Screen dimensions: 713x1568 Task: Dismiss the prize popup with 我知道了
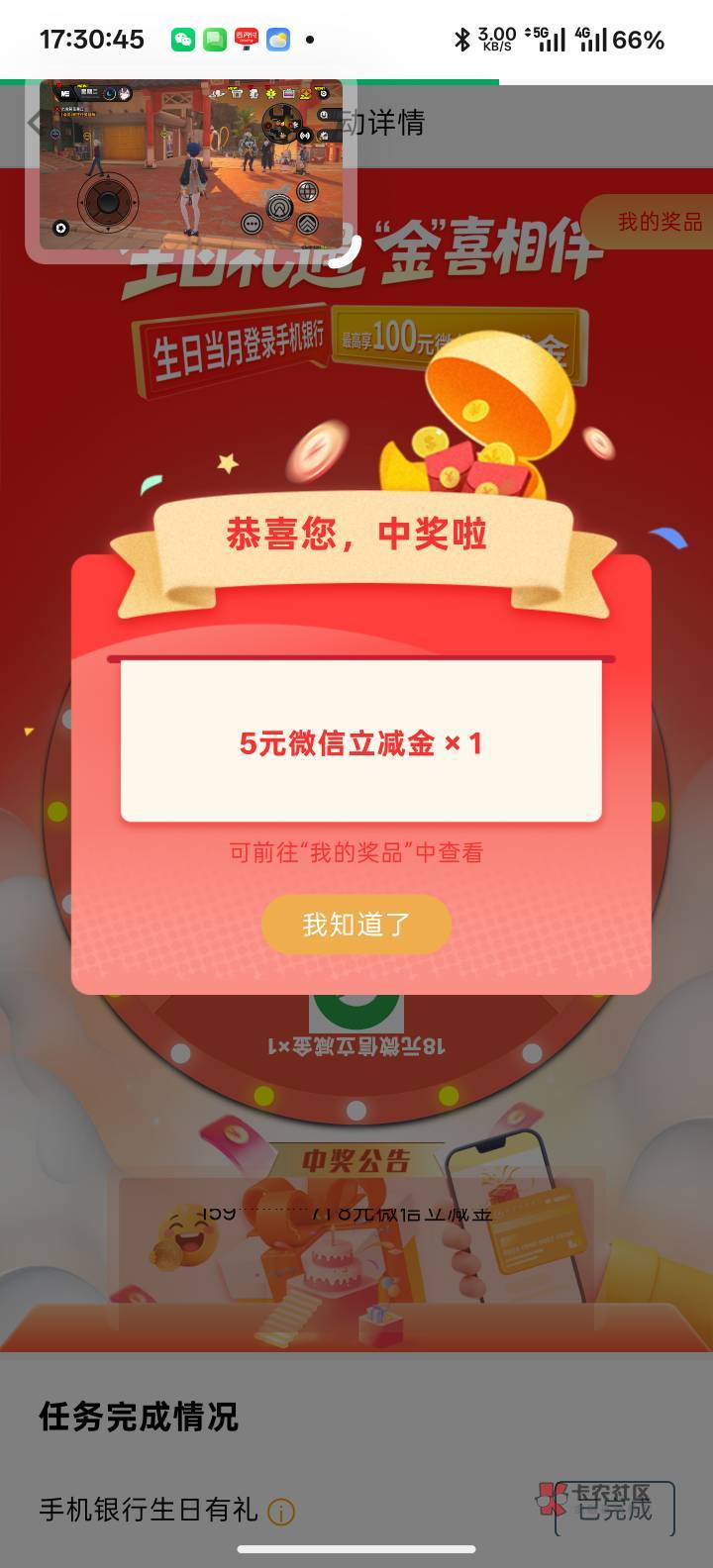(356, 925)
